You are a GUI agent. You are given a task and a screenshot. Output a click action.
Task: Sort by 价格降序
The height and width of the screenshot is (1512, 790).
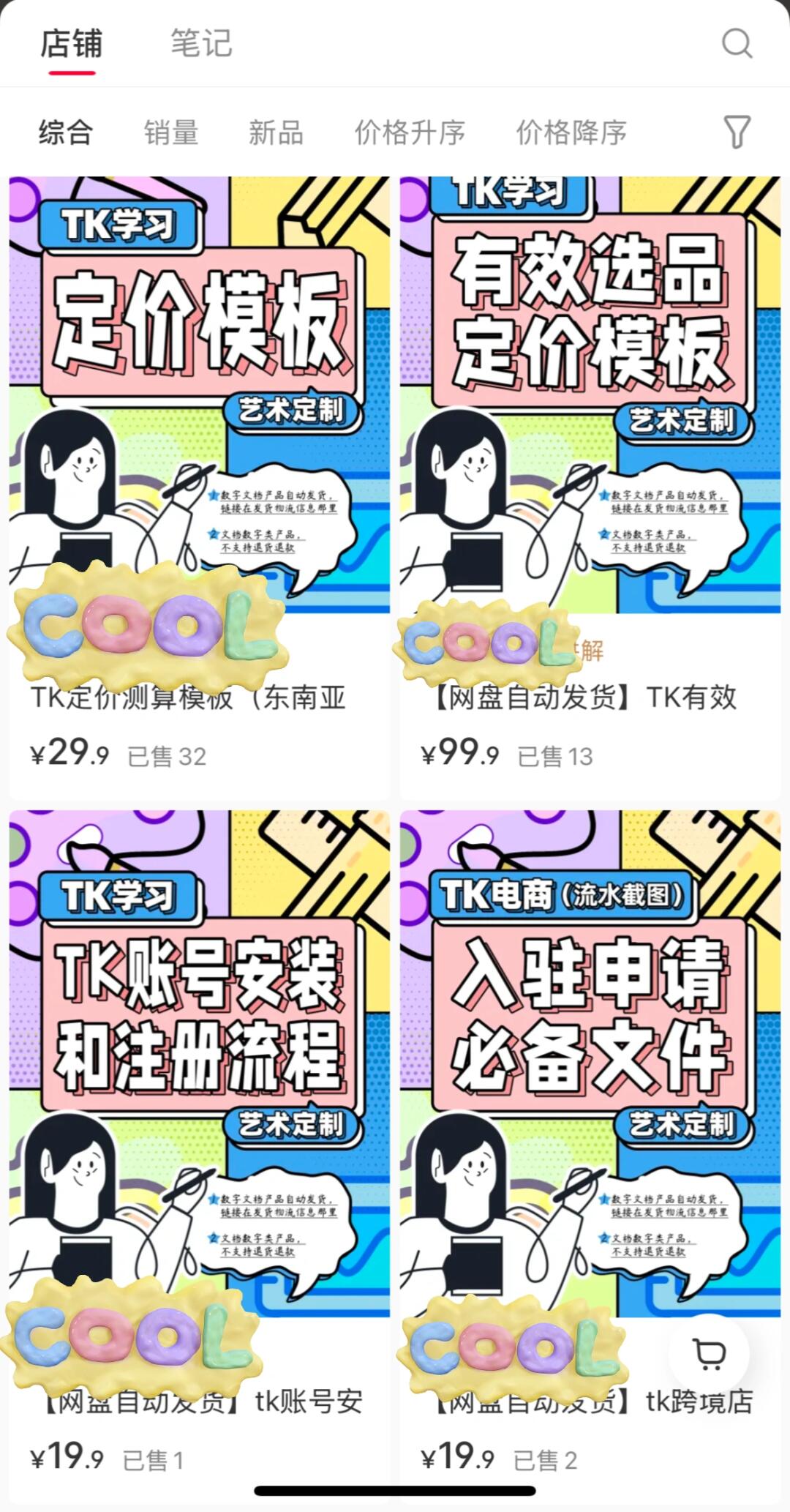point(571,132)
